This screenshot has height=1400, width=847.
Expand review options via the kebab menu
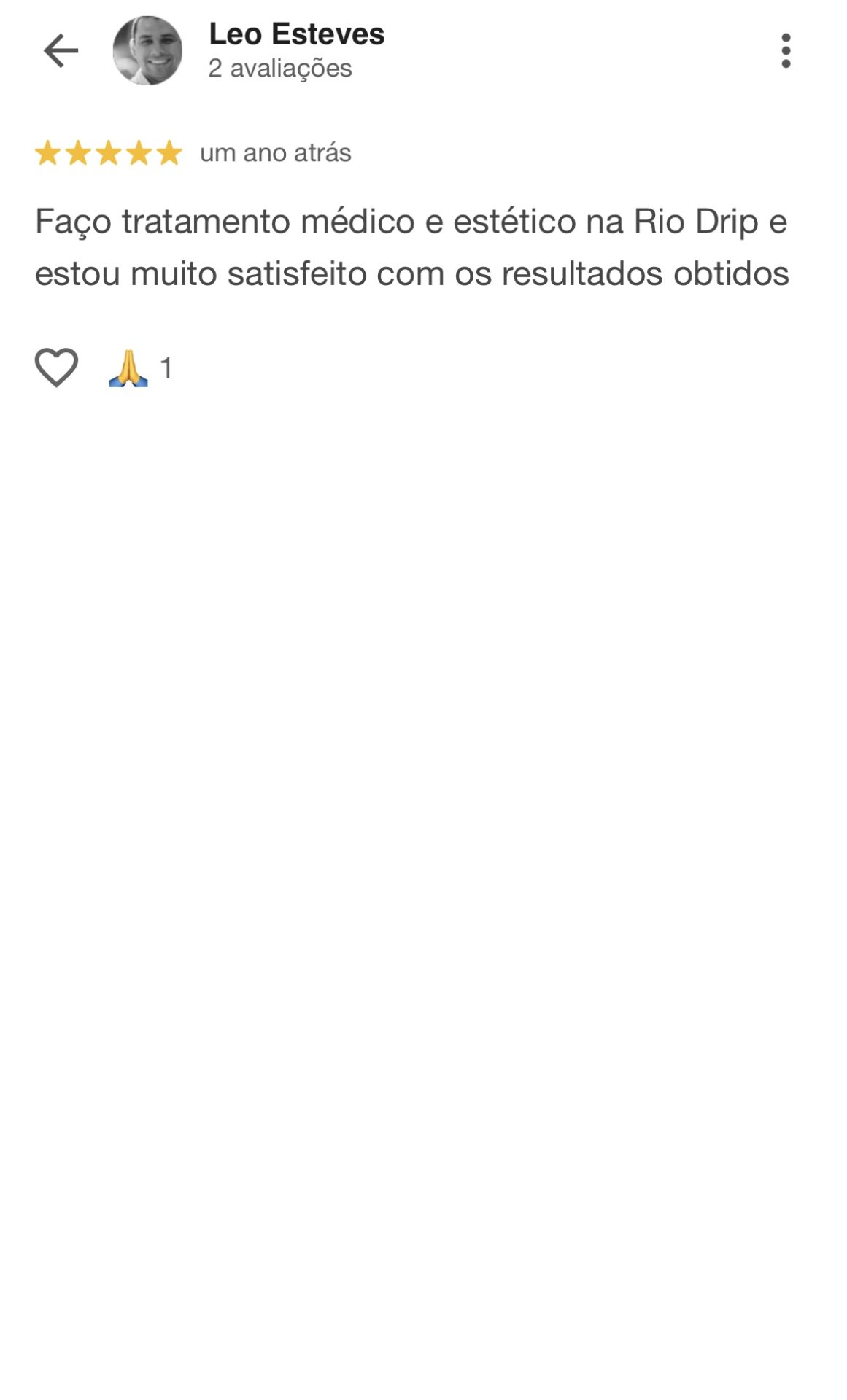[786, 50]
